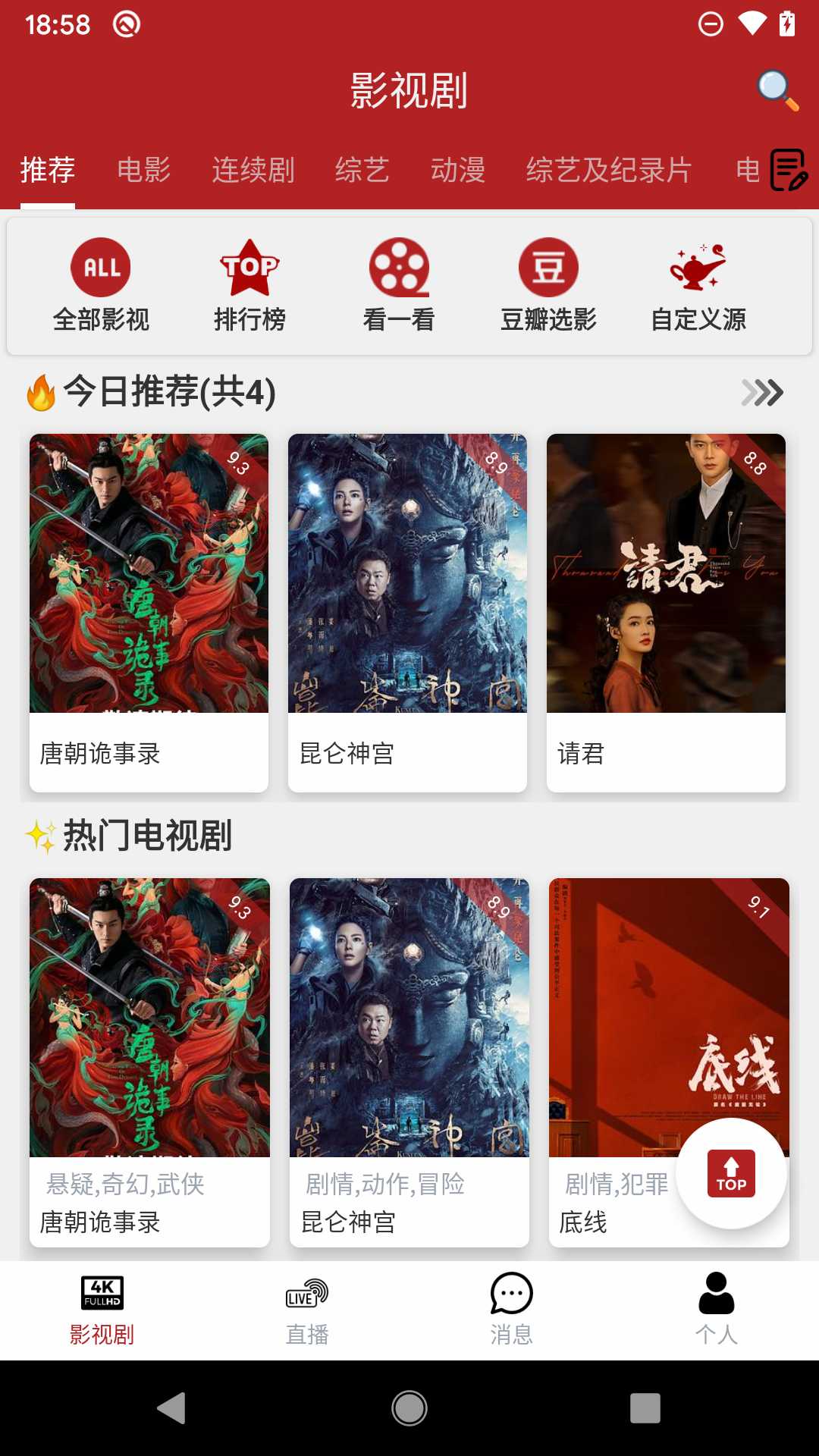Open the 个人 profile tab
The width and height of the screenshot is (819, 1456).
(717, 1310)
